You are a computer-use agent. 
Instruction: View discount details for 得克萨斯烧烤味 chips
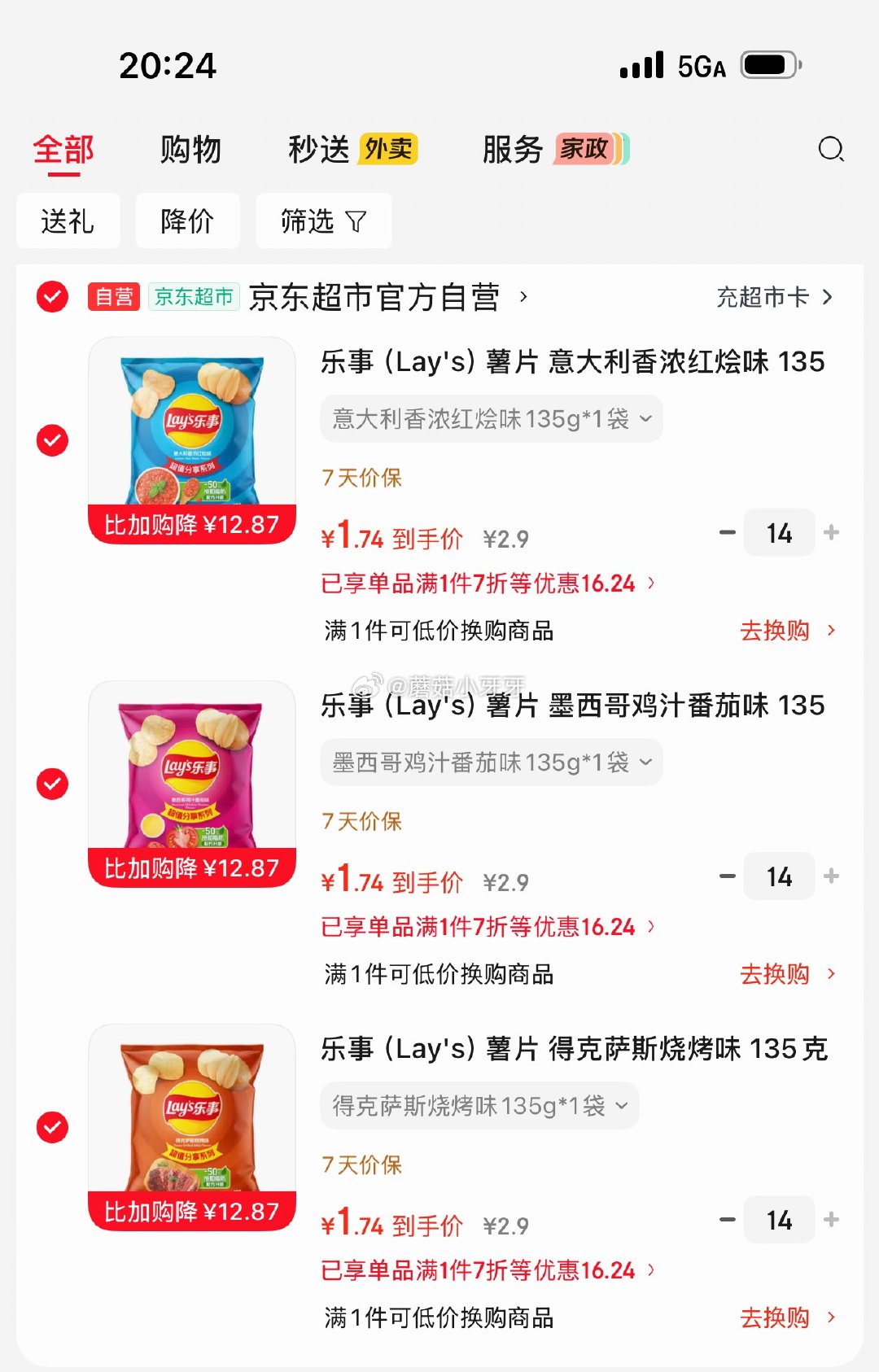point(487,1270)
